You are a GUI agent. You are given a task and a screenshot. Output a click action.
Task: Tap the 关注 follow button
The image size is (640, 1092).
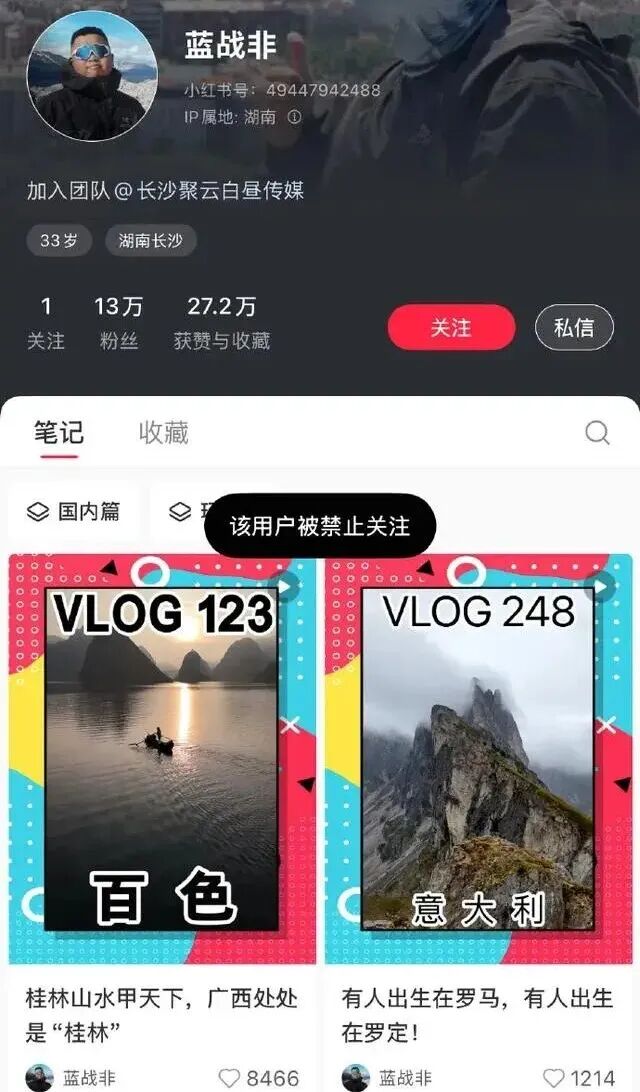(451, 327)
